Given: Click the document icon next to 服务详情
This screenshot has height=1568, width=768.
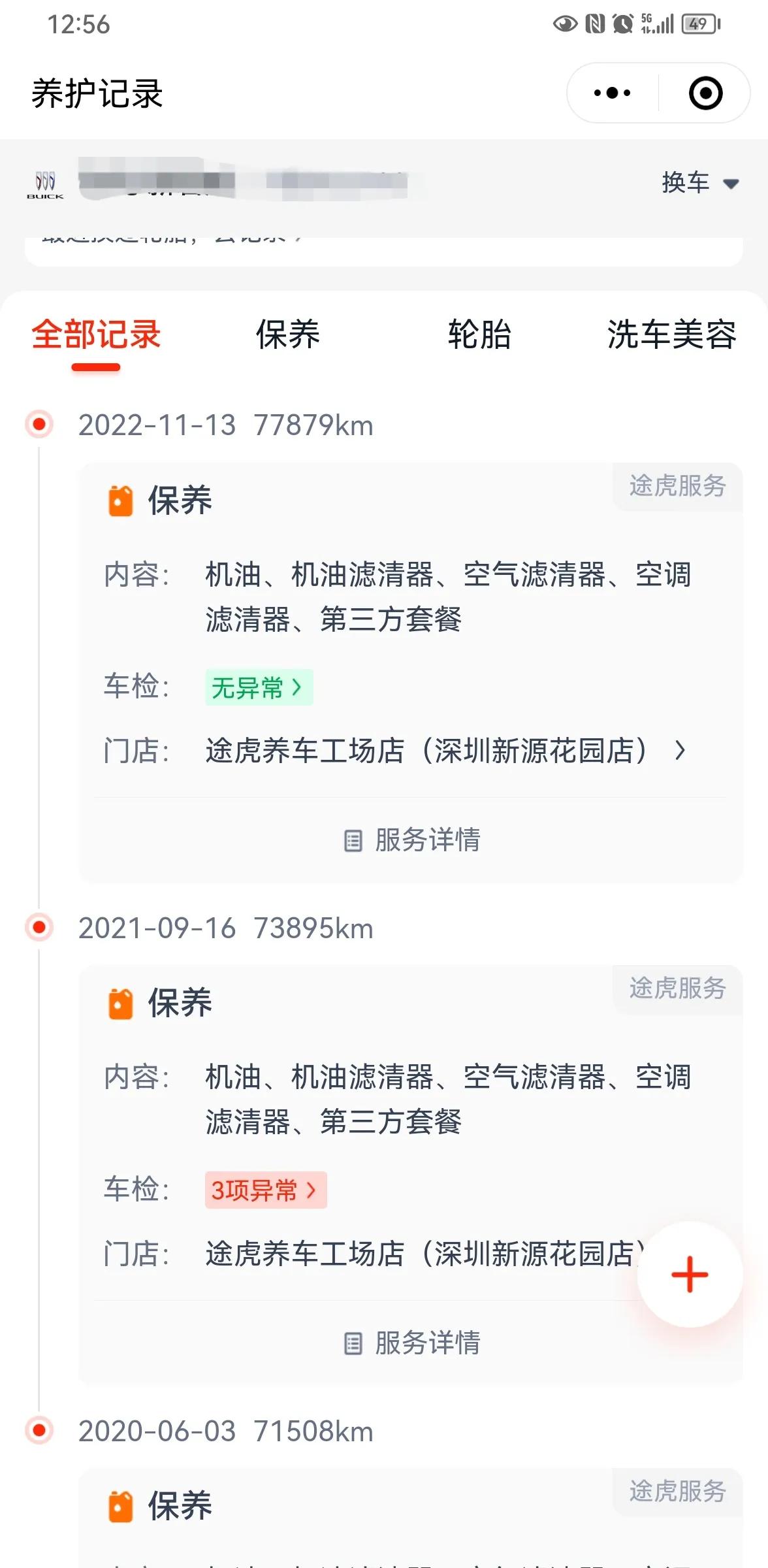Looking at the screenshot, I should (x=353, y=841).
